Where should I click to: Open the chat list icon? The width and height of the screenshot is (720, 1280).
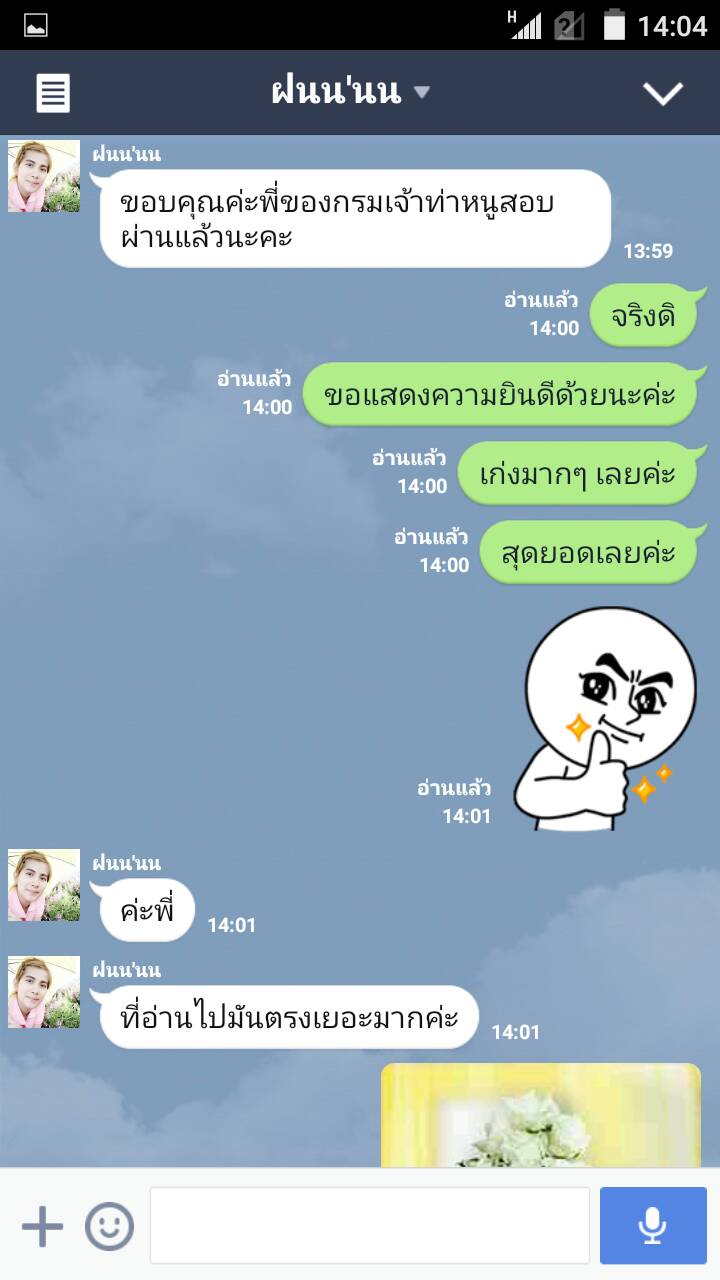point(53,93)
